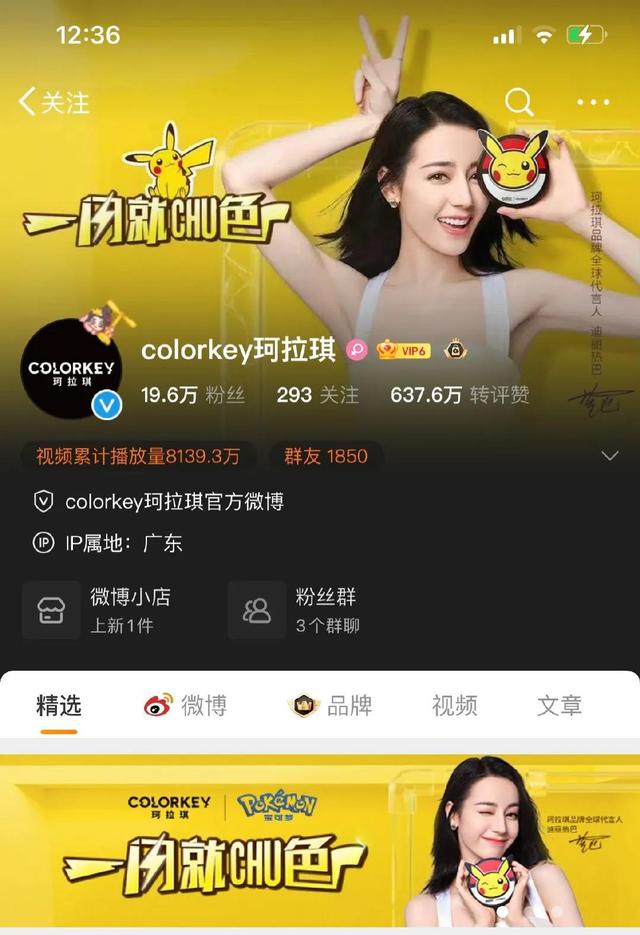View the 293 关注 following list

coord(318,395)
